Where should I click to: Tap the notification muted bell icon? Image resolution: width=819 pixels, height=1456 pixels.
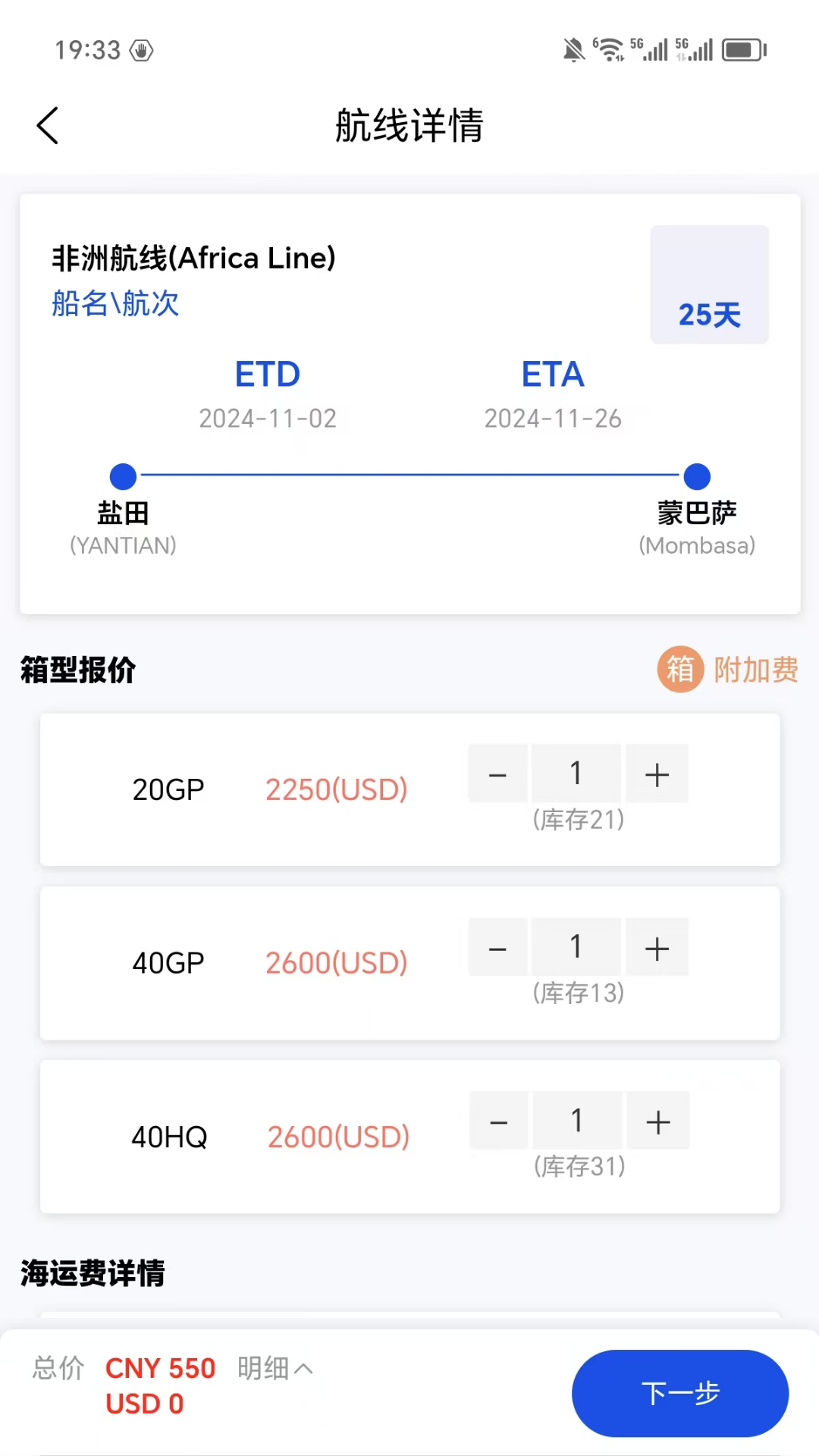(x=574, y=48)
